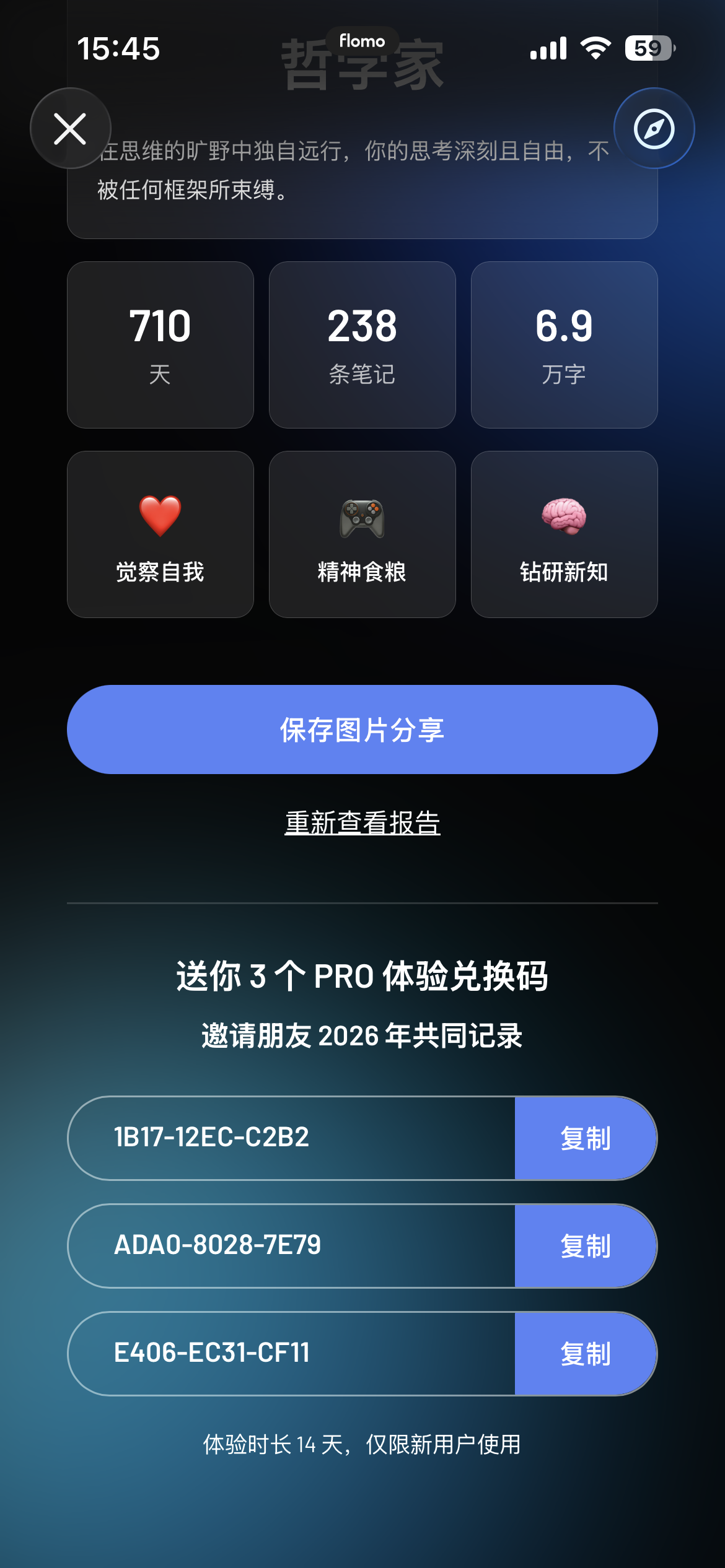Open the compass browser icon
This screenshot has height=1568, width=725.
pos(654,128)
